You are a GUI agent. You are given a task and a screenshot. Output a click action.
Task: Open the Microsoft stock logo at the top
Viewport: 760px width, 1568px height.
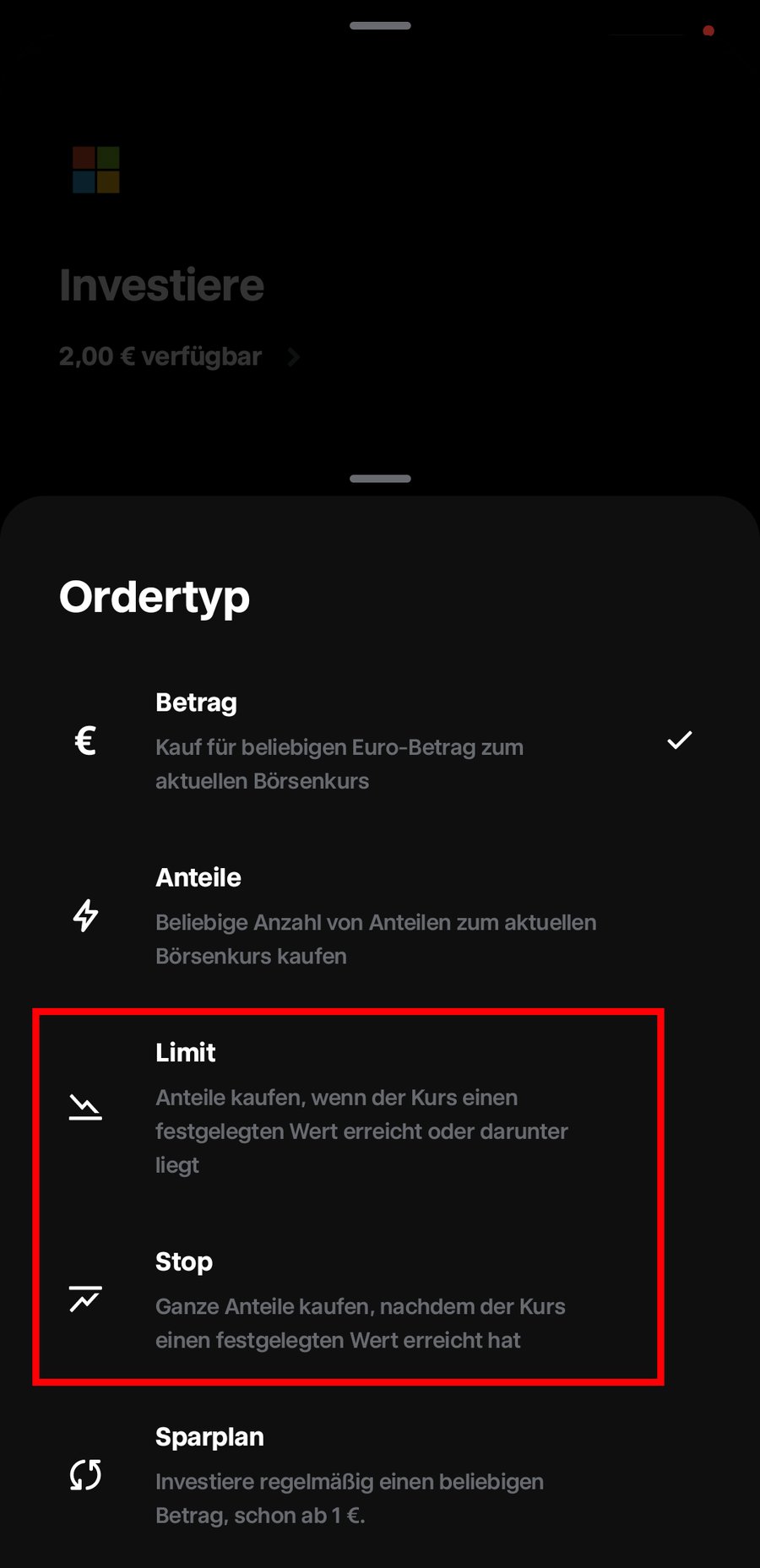point(95,171)
